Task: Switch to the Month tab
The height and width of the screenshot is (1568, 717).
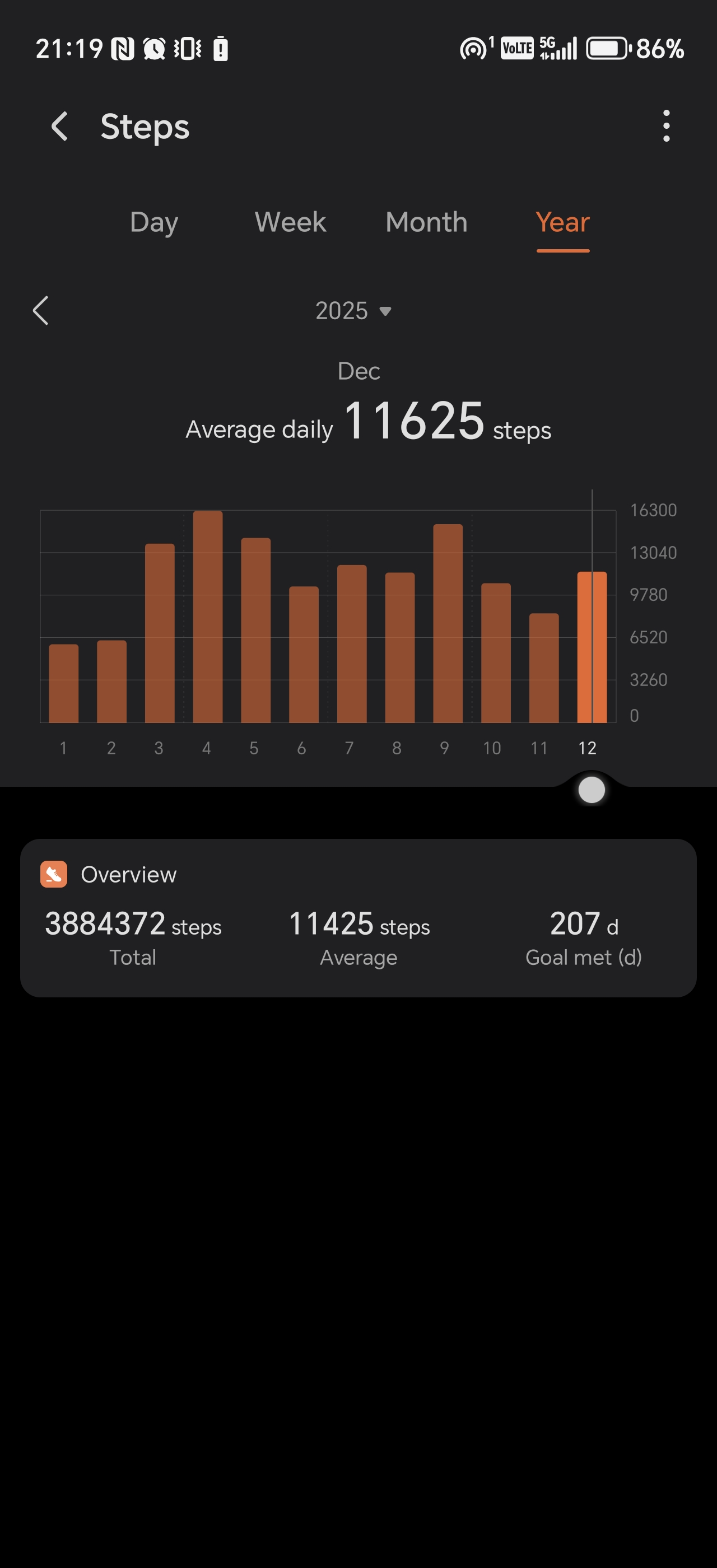Action: [x=426, y=222]
